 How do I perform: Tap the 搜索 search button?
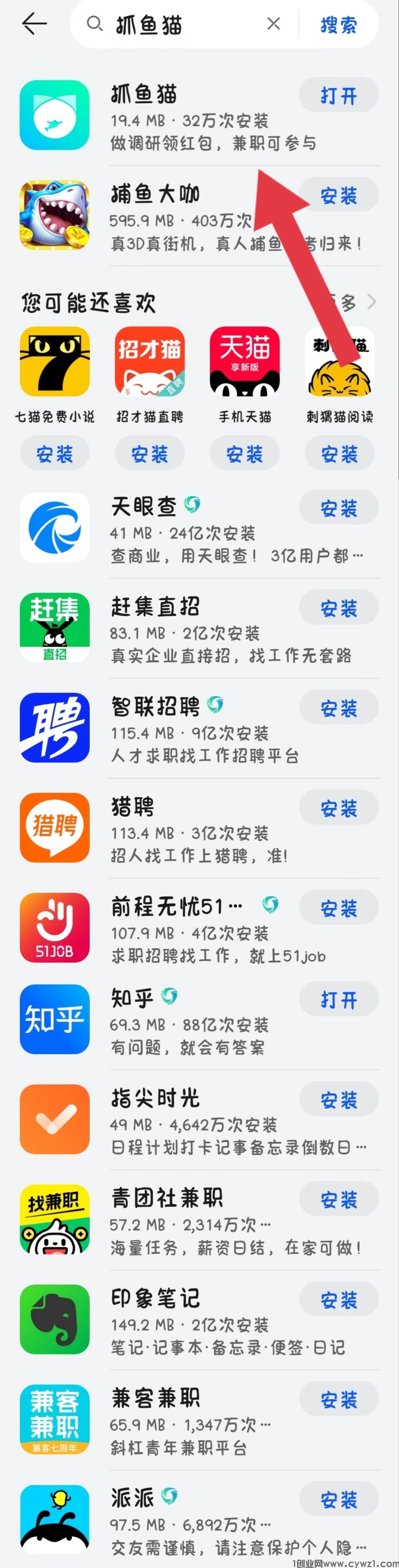[338, 25]
